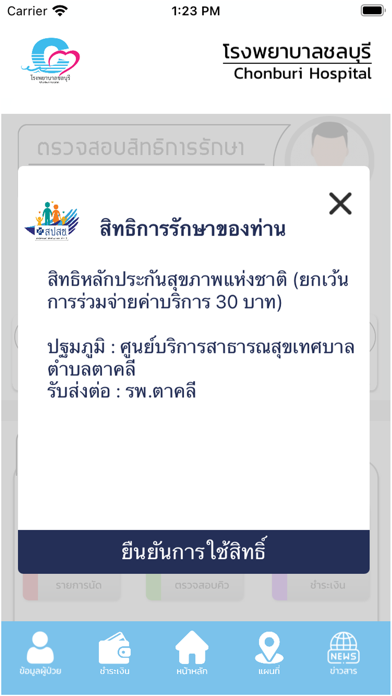Open the ข้อมูลผู้ป่วย patient info tab
Image resolution: width=392 pixels, height=696 pixels.
40,654
